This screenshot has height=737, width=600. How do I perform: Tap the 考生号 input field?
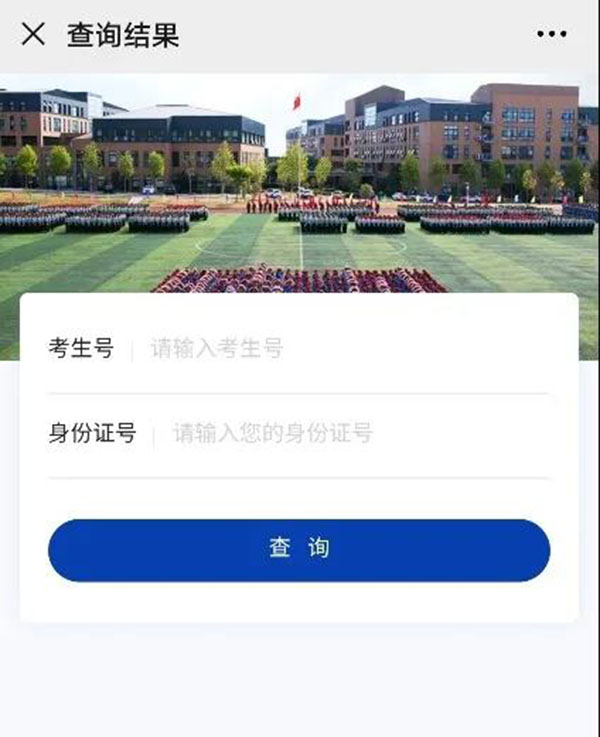[x=340, y=349]
